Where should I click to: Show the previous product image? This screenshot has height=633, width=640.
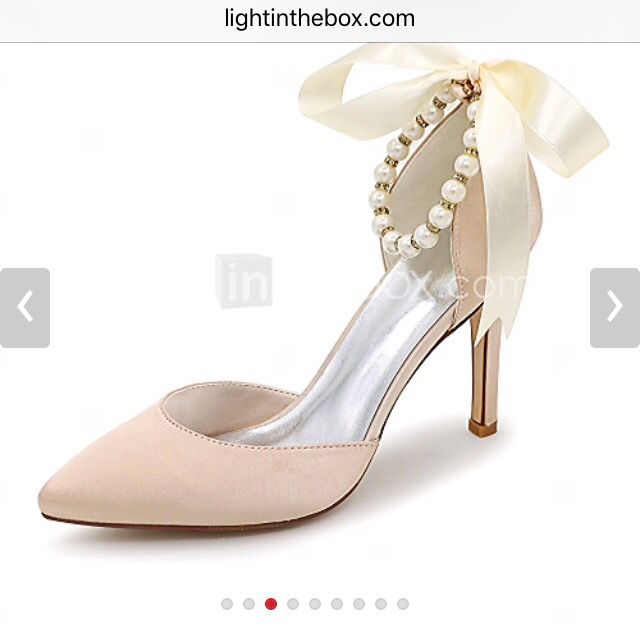pyautogui.click(x=24, y=308)
